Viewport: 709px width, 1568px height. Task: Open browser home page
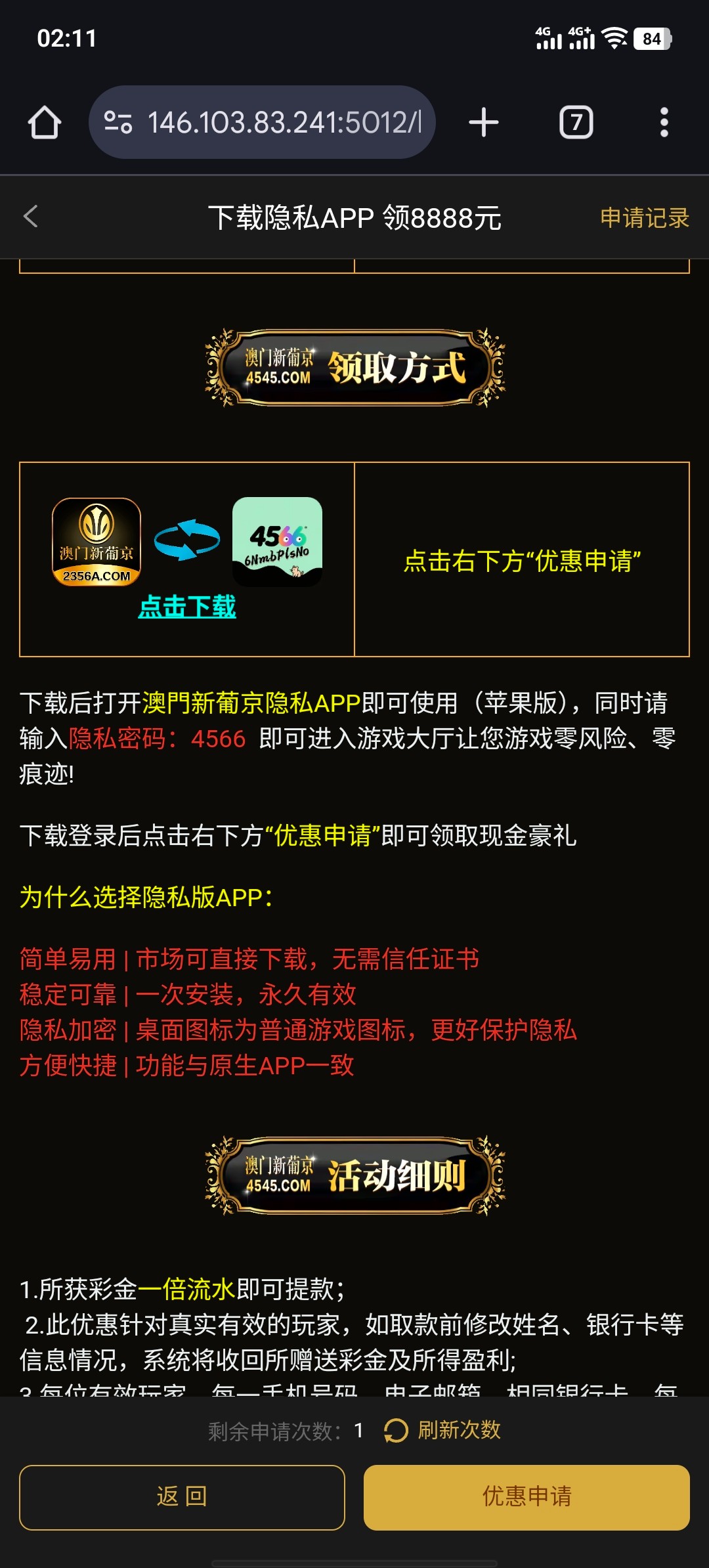tap(45, 123)
